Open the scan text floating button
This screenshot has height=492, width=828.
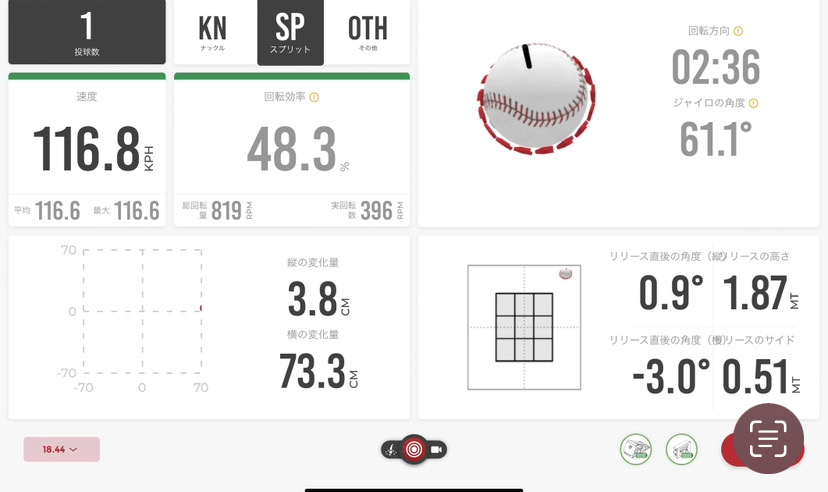[x=768, y=439]
